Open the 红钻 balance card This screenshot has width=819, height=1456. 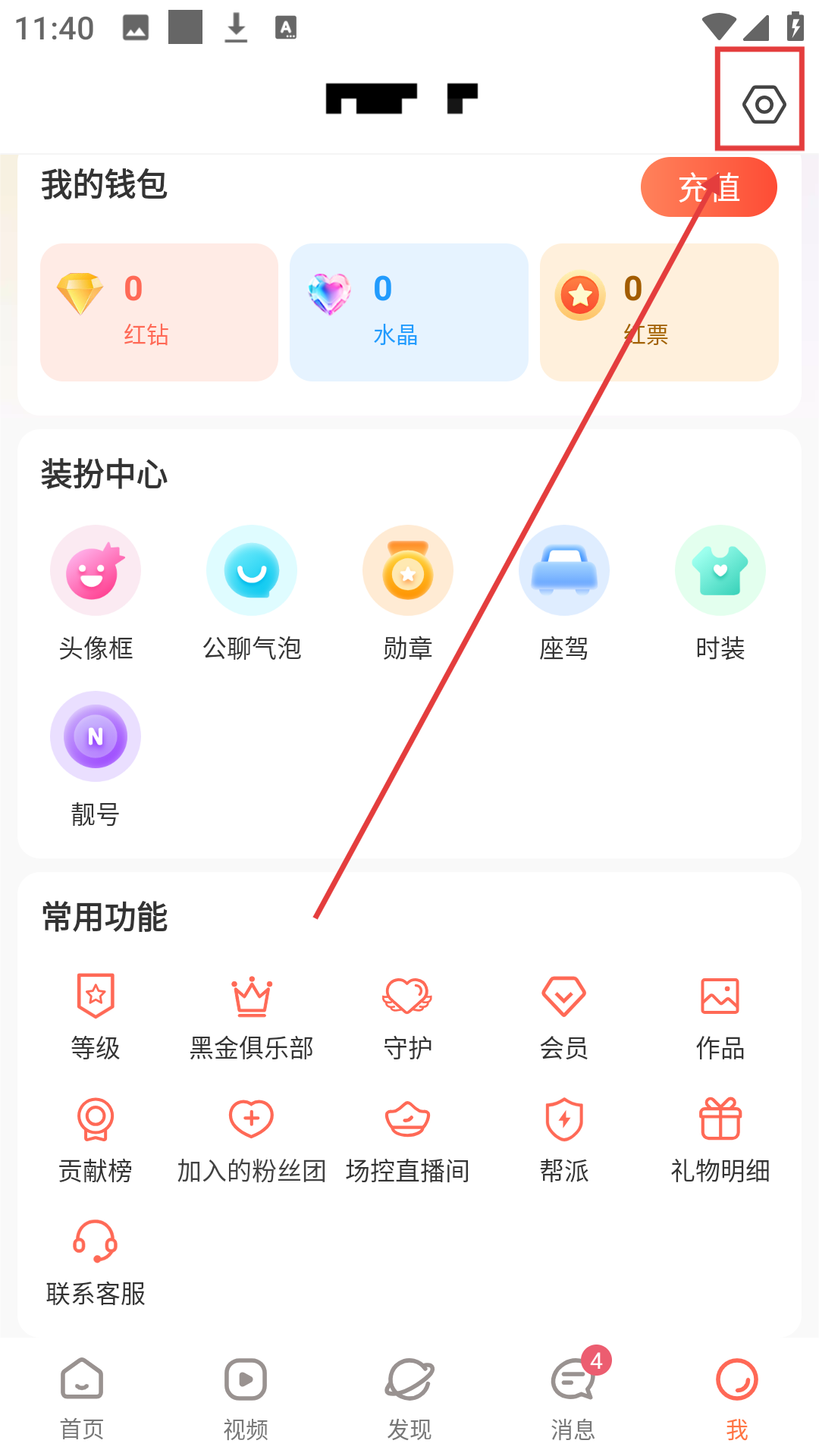point(159,312)
